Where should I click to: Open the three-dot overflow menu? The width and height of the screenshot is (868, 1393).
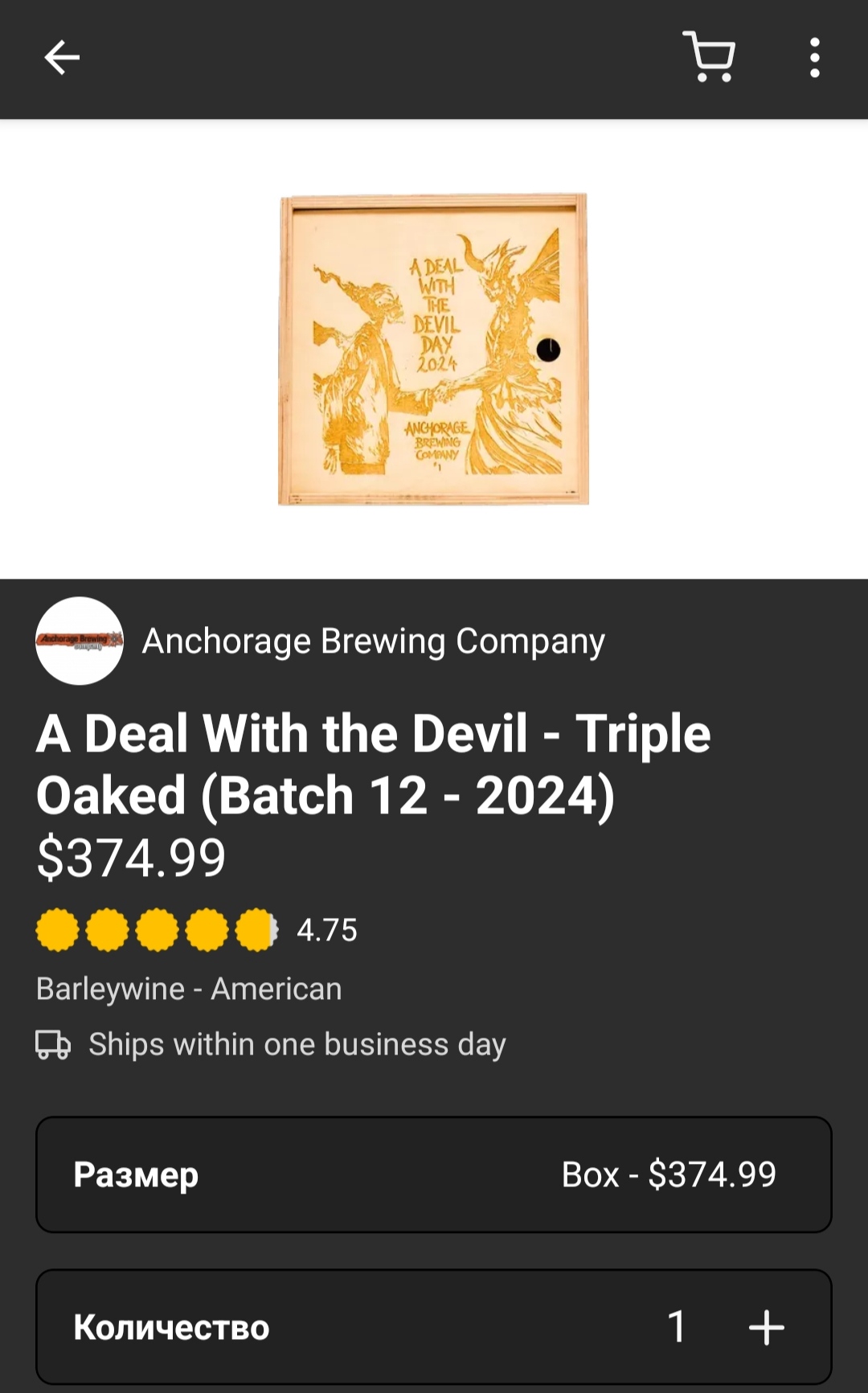click(814, 58)
